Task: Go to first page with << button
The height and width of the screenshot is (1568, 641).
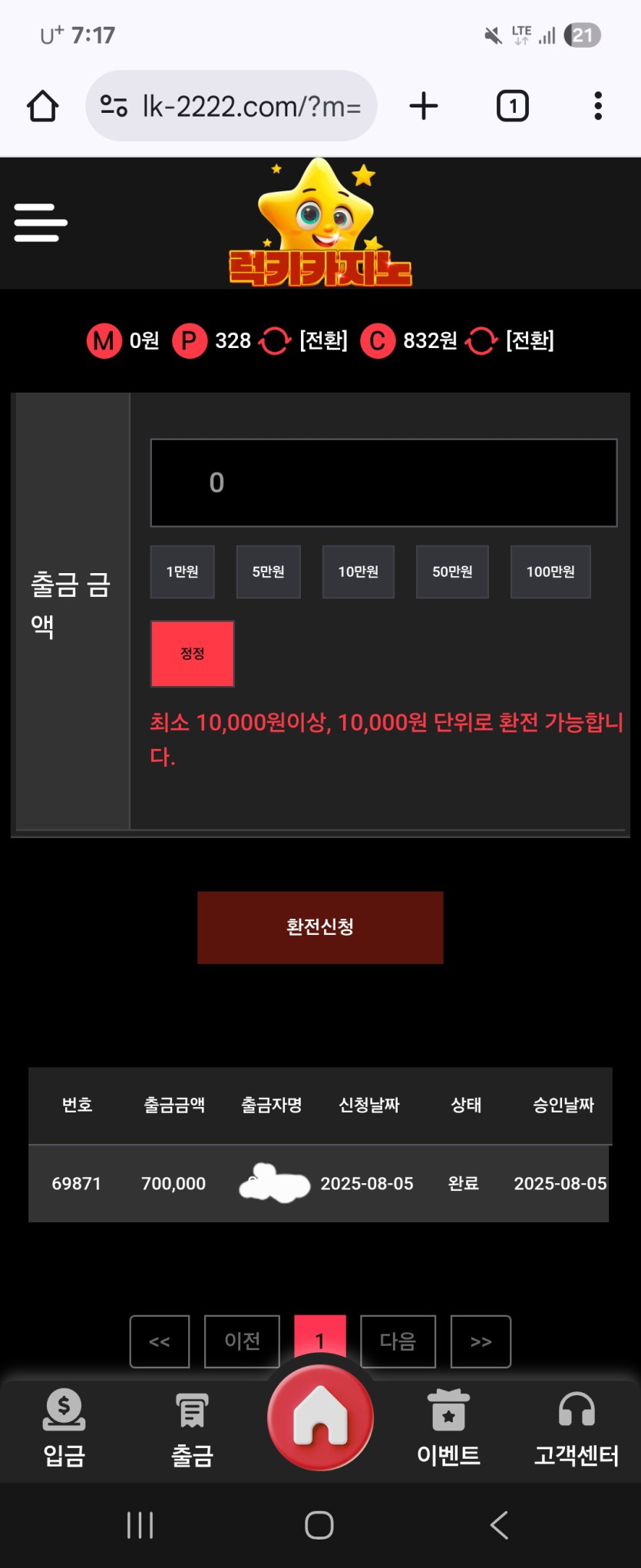Action: point(160,1341)
